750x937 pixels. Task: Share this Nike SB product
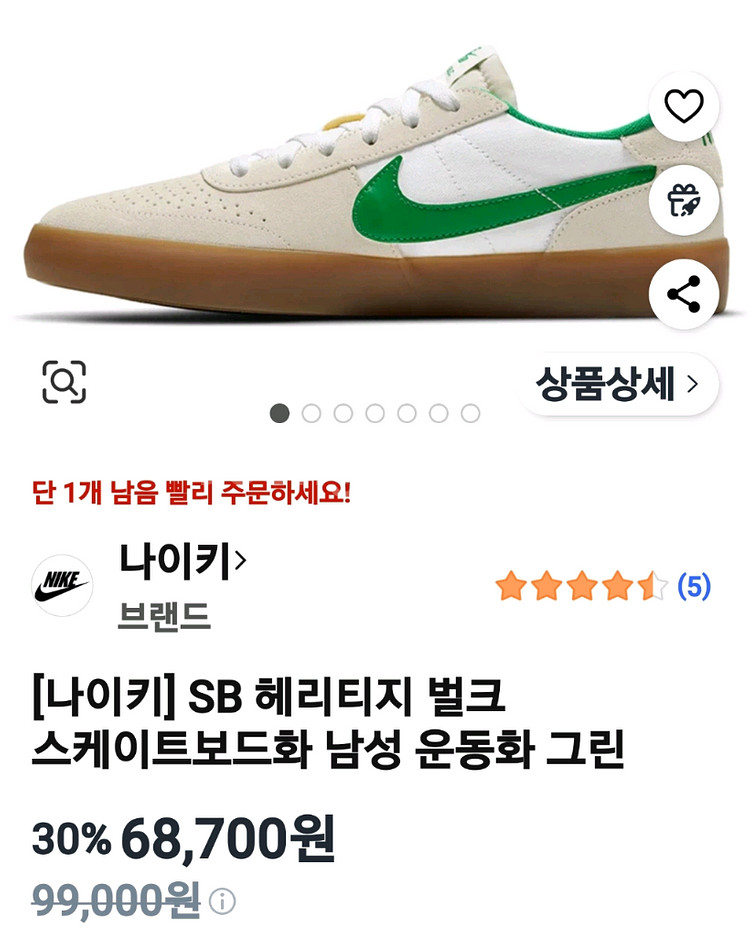point(684,294)
